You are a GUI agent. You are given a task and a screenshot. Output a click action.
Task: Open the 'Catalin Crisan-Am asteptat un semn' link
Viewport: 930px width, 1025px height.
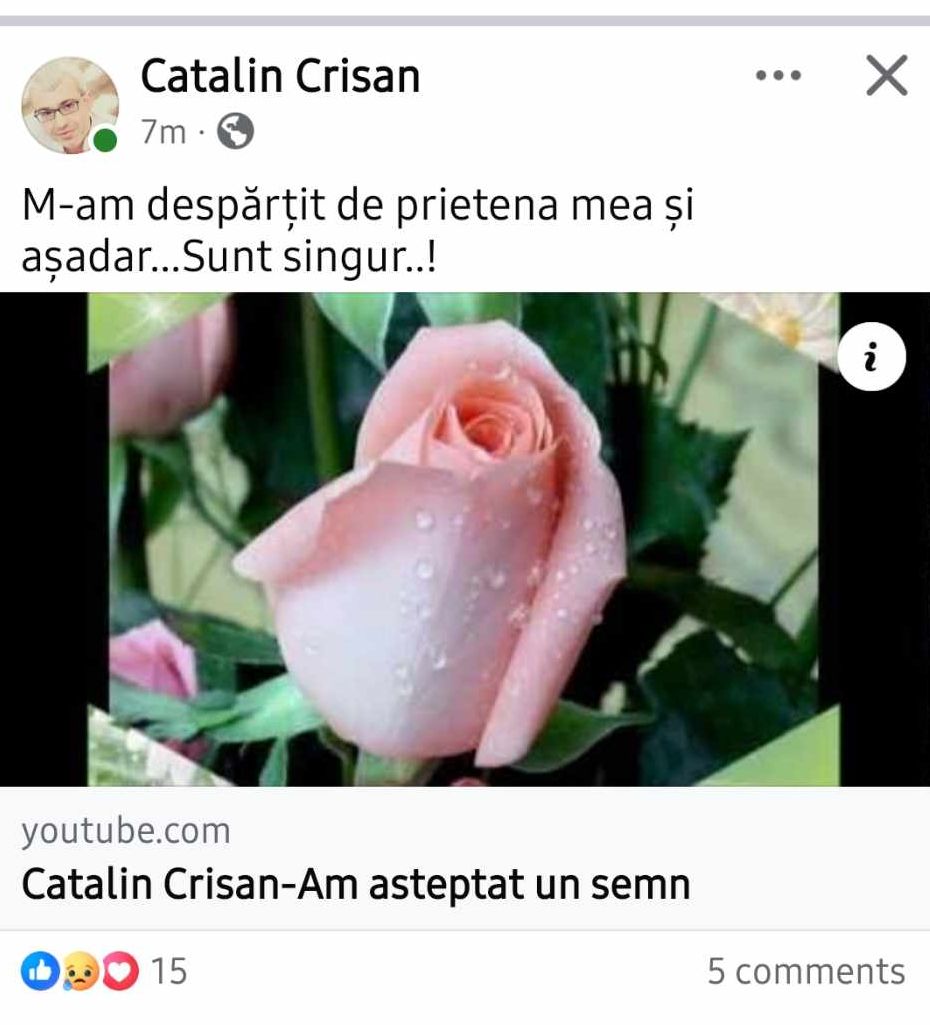(x=356, y=883)
